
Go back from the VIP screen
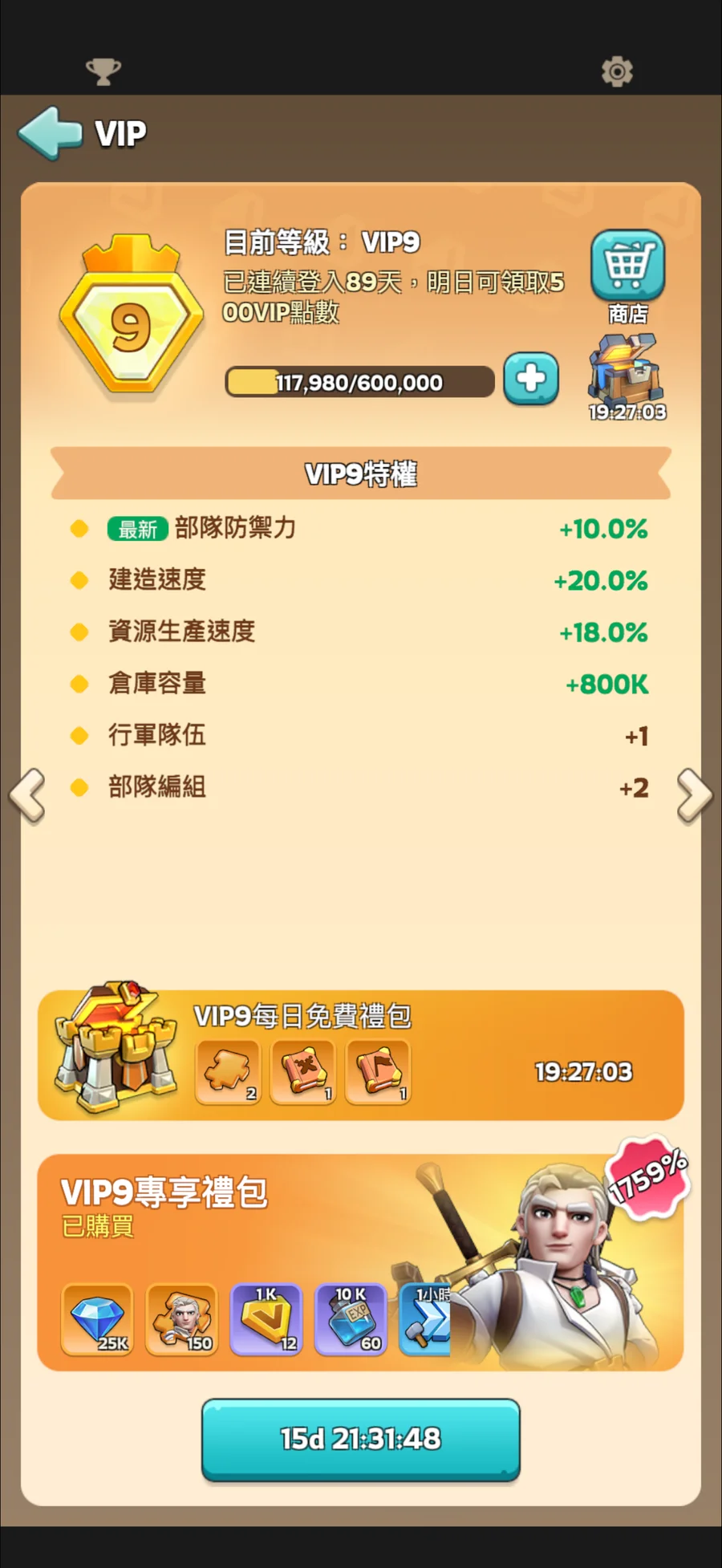[x=50, y=132]
